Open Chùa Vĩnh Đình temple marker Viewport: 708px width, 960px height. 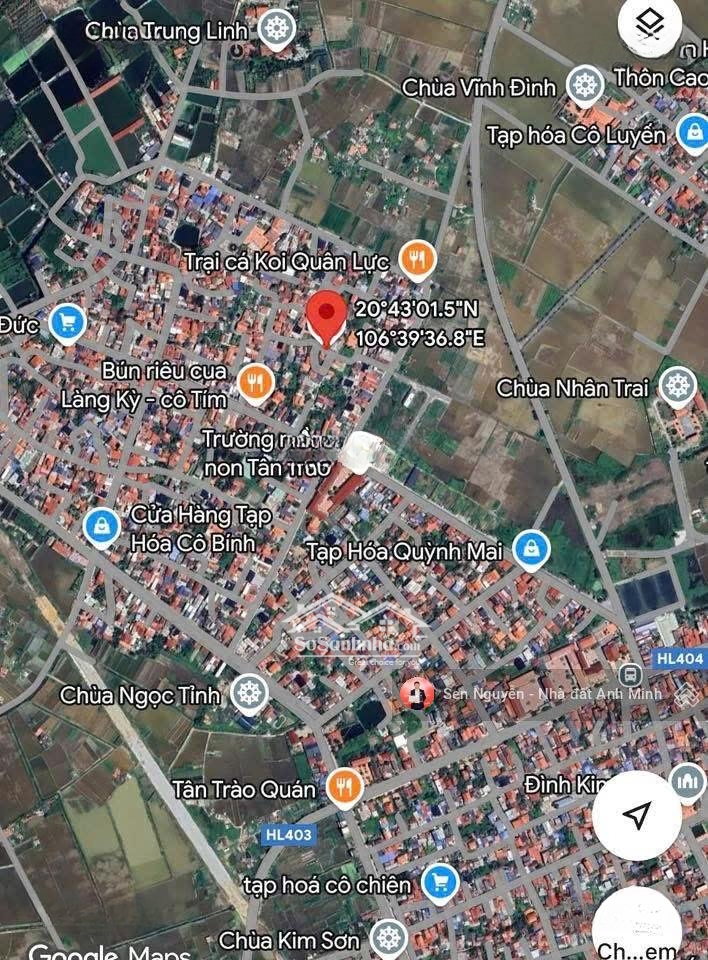(x=585, y=86)
